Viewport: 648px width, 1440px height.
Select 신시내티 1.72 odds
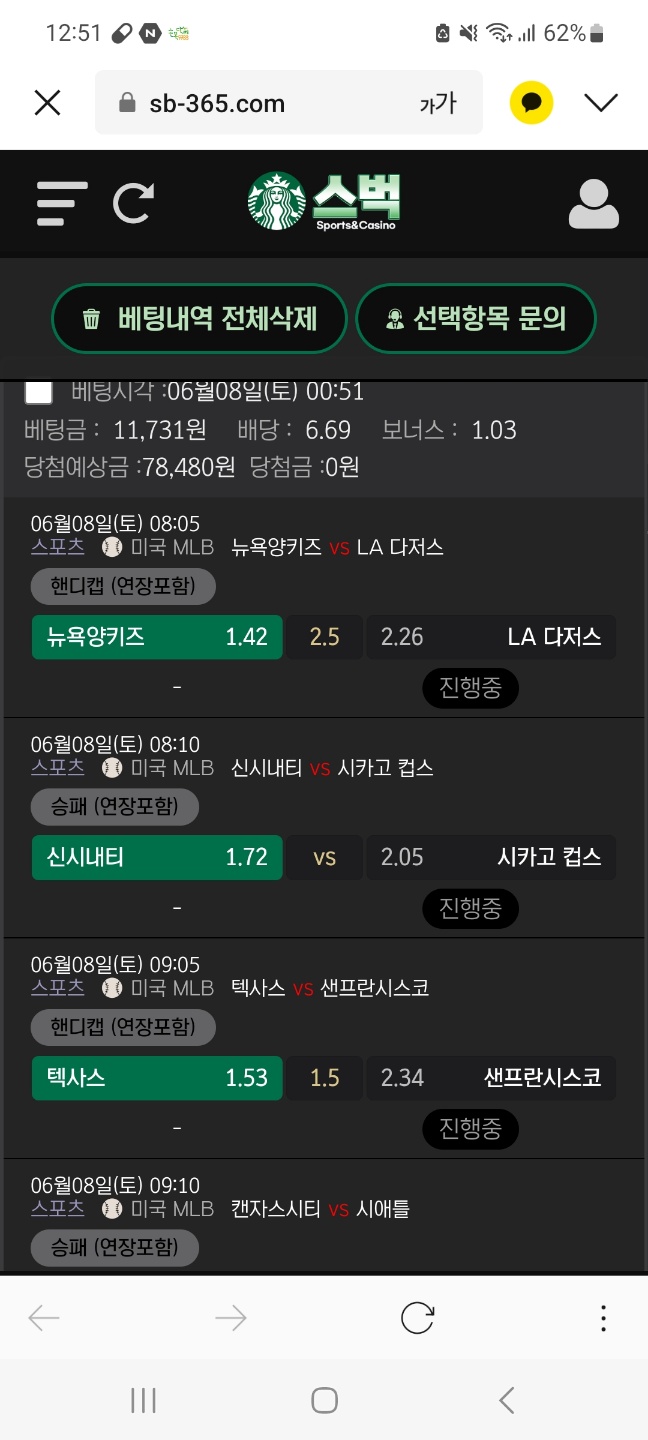157,857
